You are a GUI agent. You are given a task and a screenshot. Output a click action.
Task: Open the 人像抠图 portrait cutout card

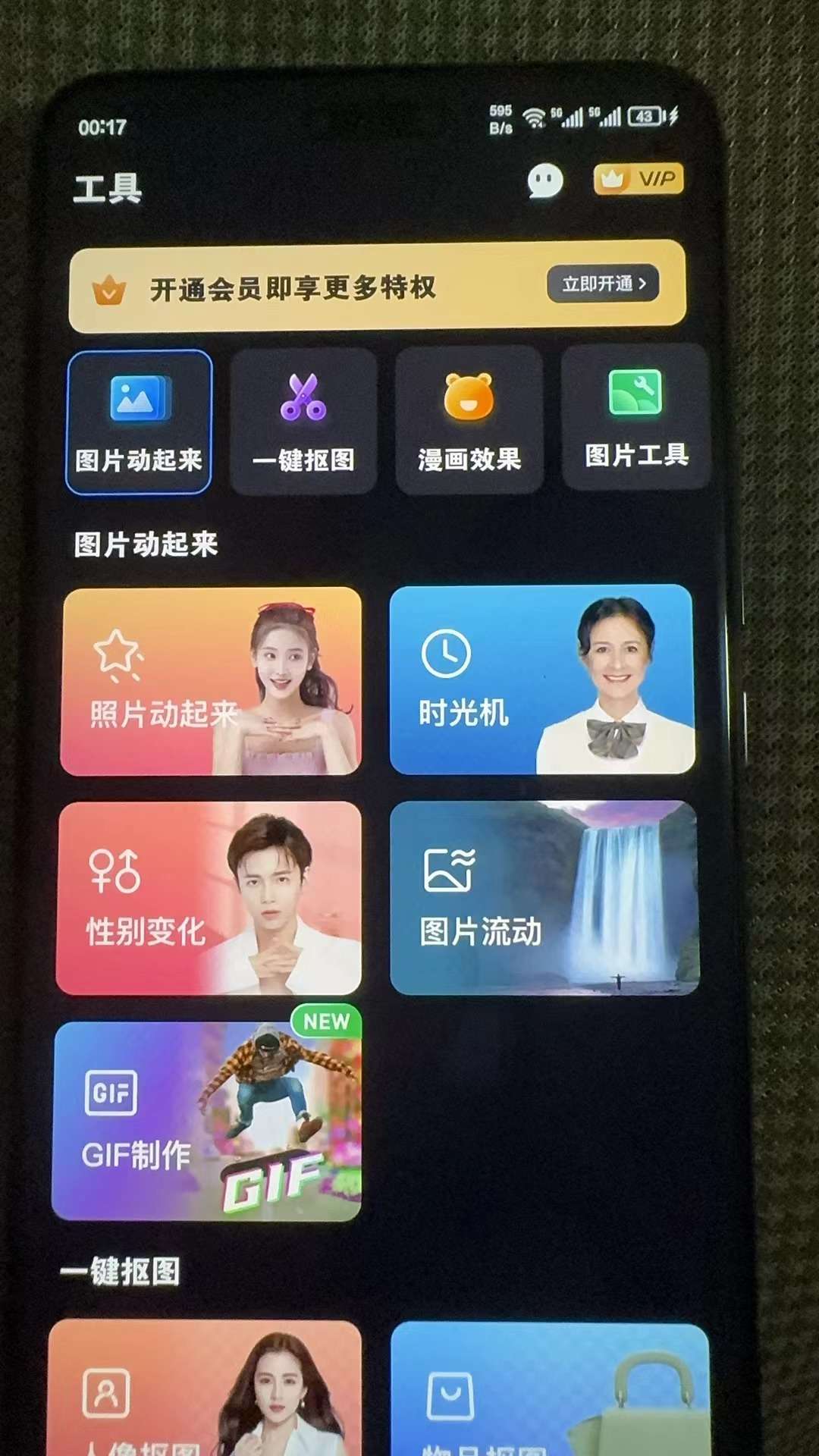coord(205,1388)
